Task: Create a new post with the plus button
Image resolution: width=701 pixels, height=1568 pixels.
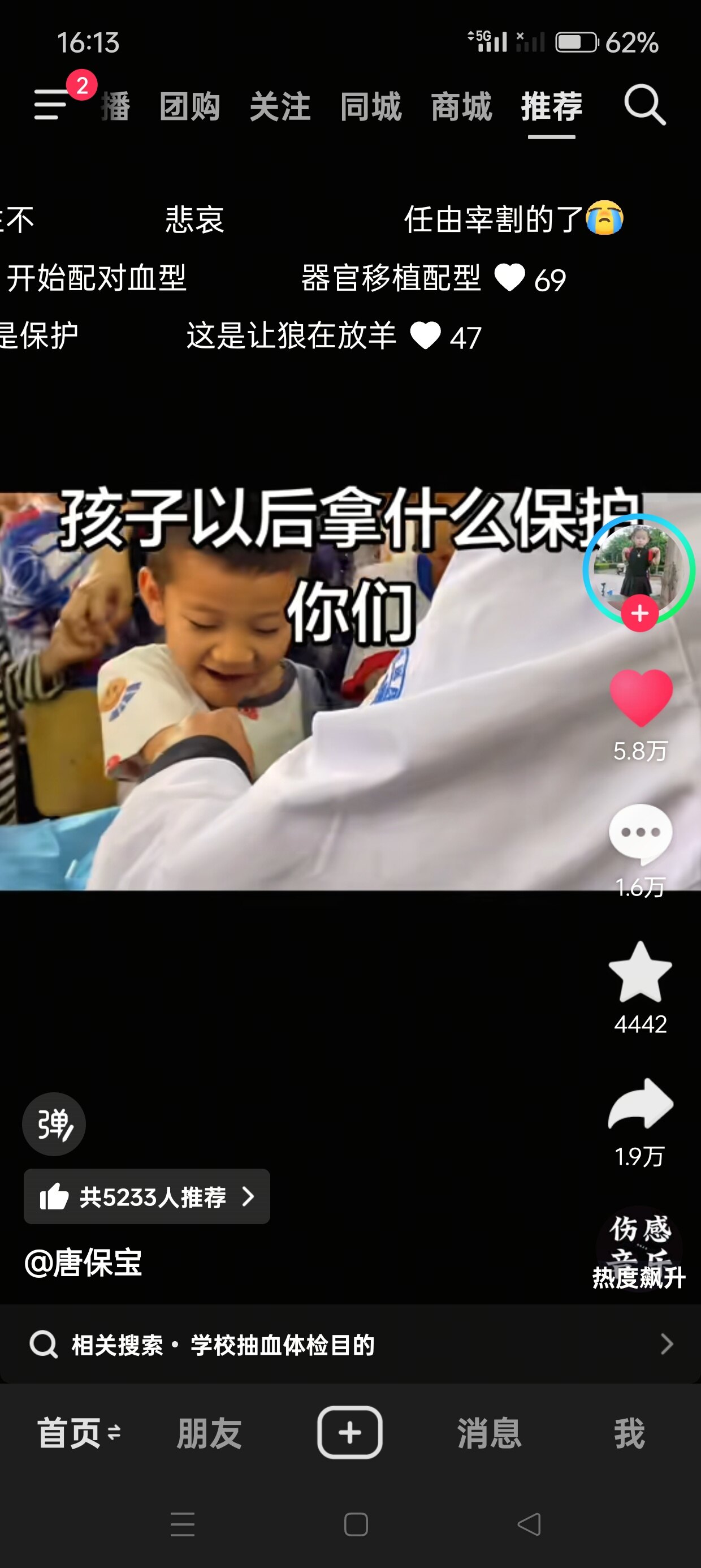Action: coord(350,1433)
